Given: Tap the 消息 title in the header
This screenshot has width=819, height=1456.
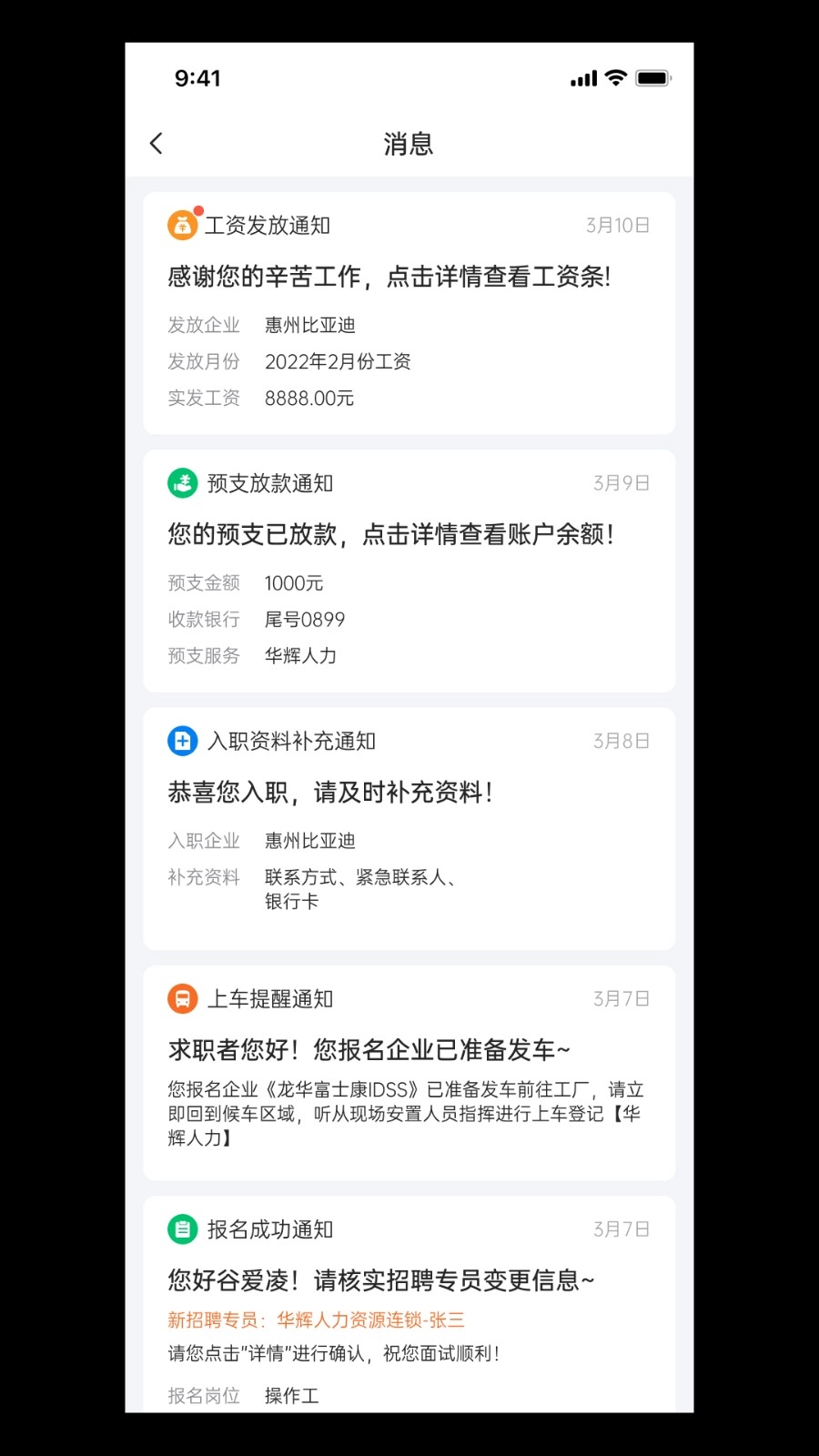Looking at the screenshot, I should click(408, 143).
